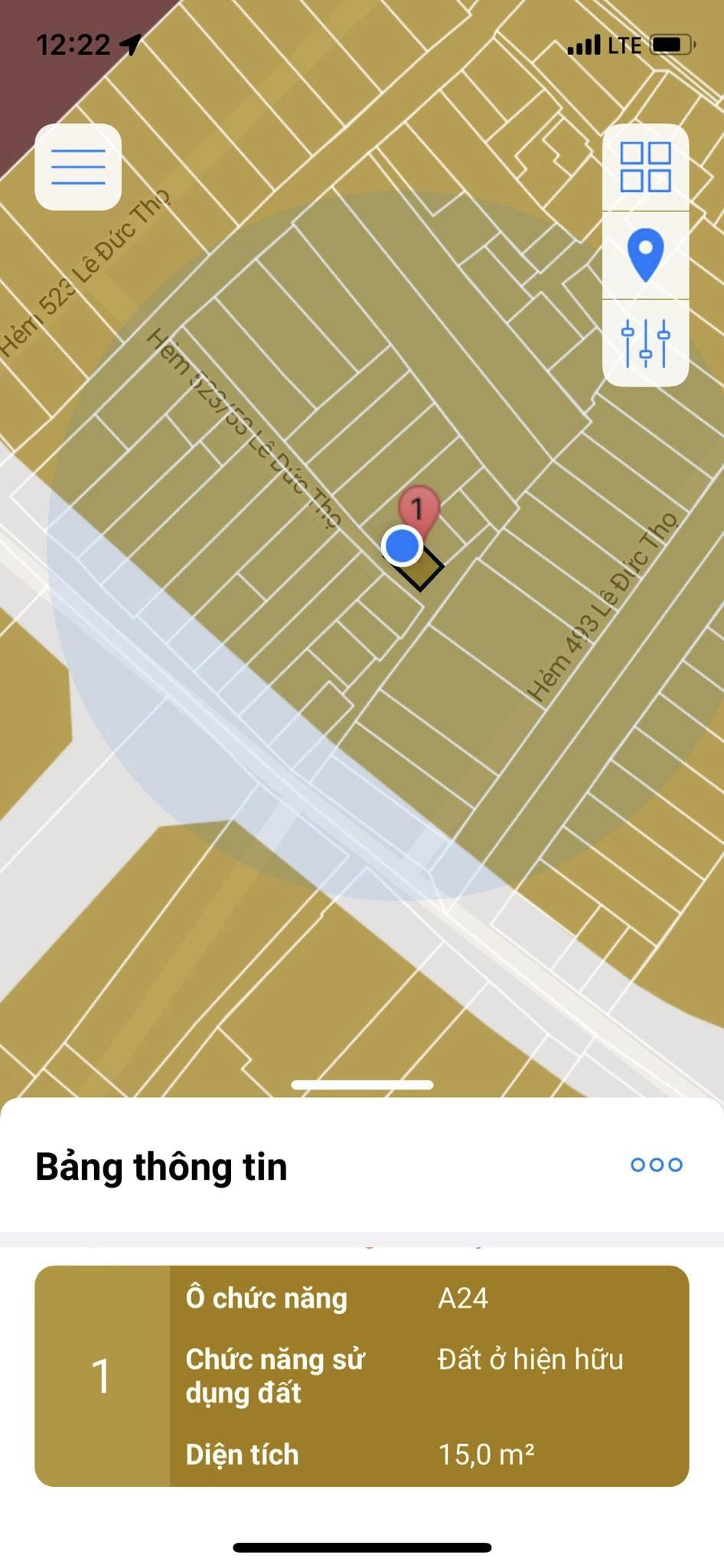This screenshot has height=1568, width=724.
Task: Open the A24 land info card
Action: tap(361, 1375)
